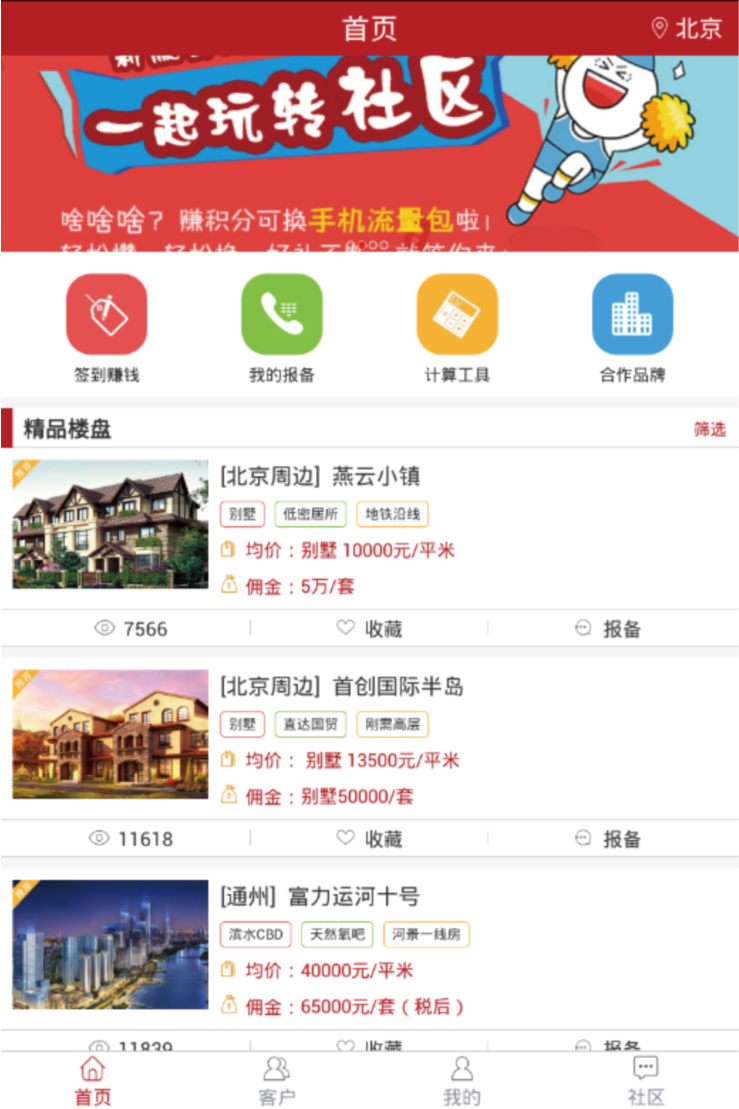Go to the 首页 tab
The image size is (739, 1109).
[x=92, y=1080]
